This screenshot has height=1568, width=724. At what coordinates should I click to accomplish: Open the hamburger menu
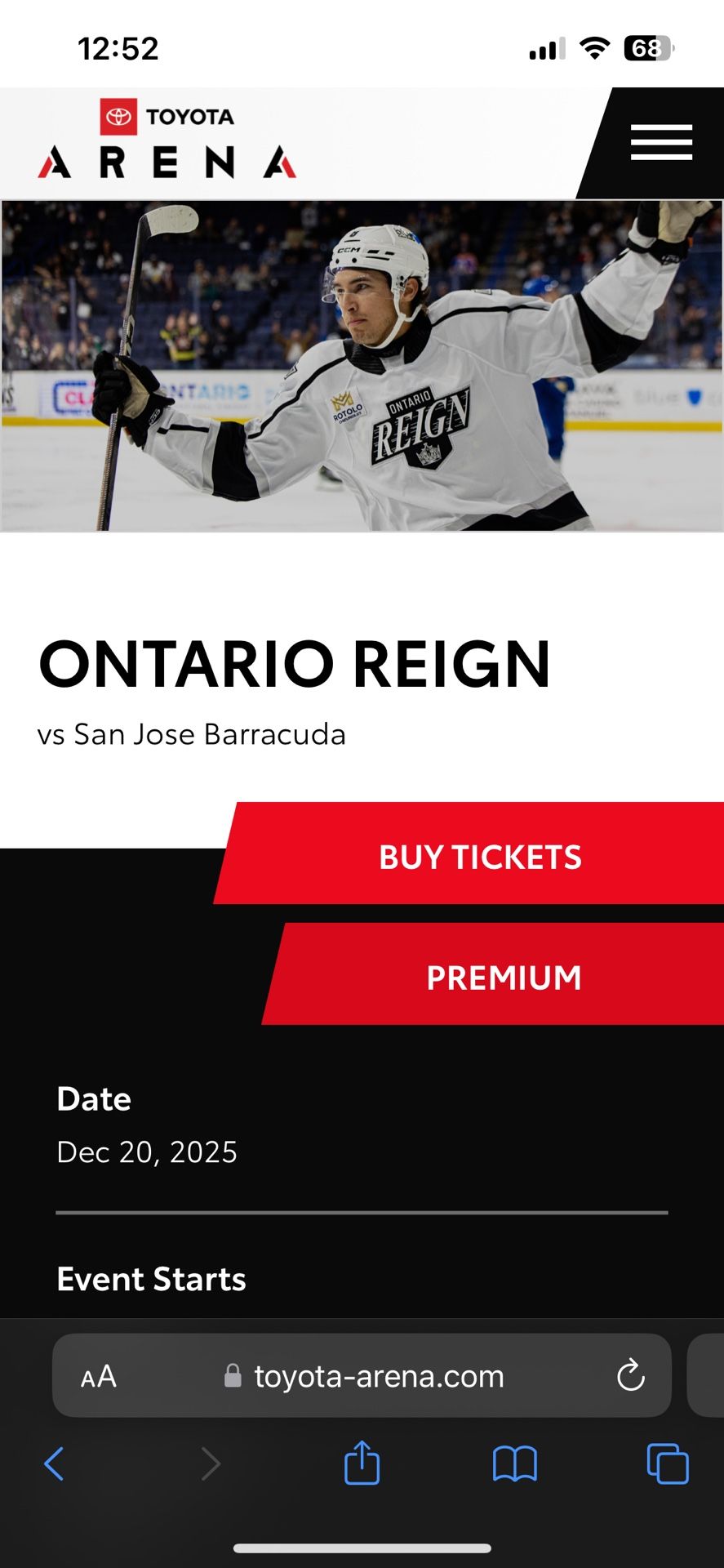click(x=660, y=142)
